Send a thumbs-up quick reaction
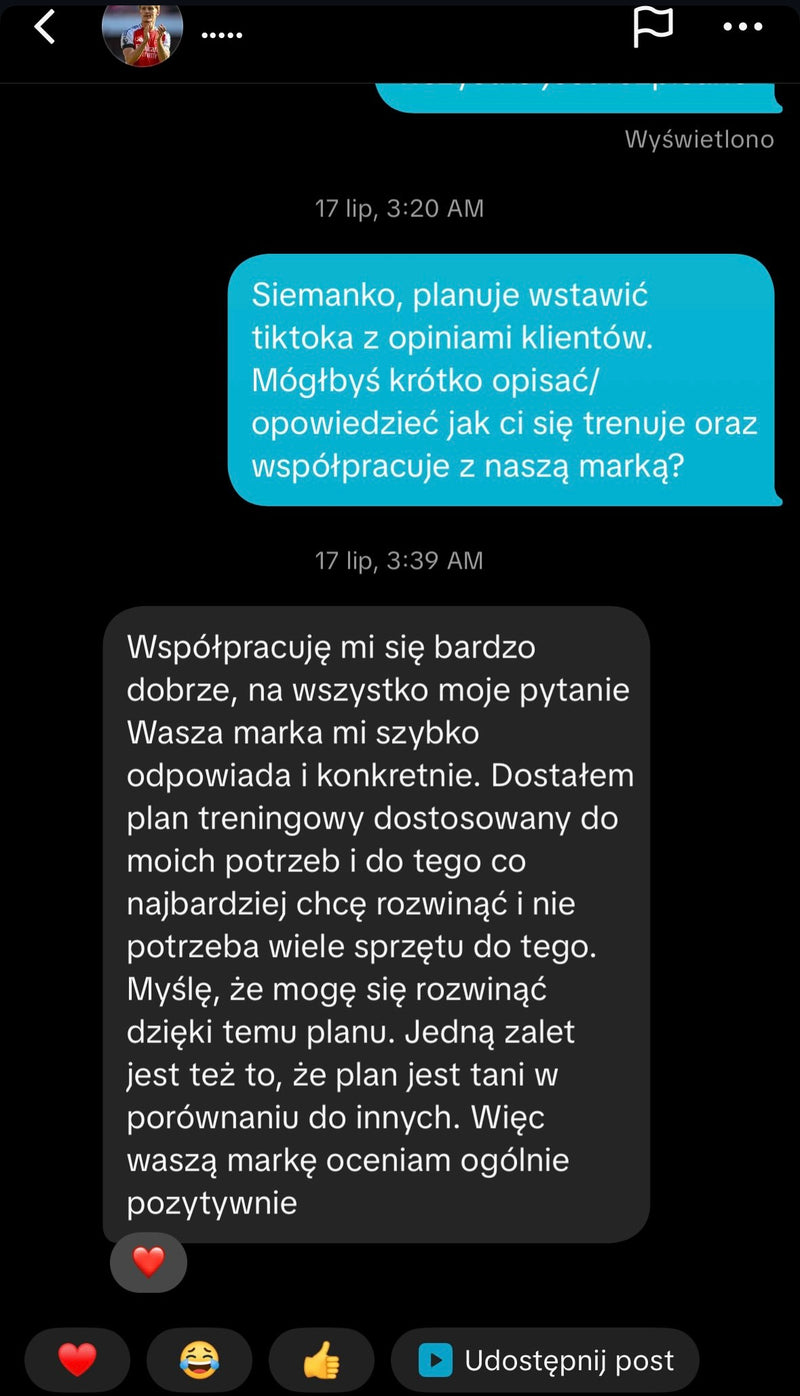This screenshot has height=1396, width=800. (x=321, y=1360)
